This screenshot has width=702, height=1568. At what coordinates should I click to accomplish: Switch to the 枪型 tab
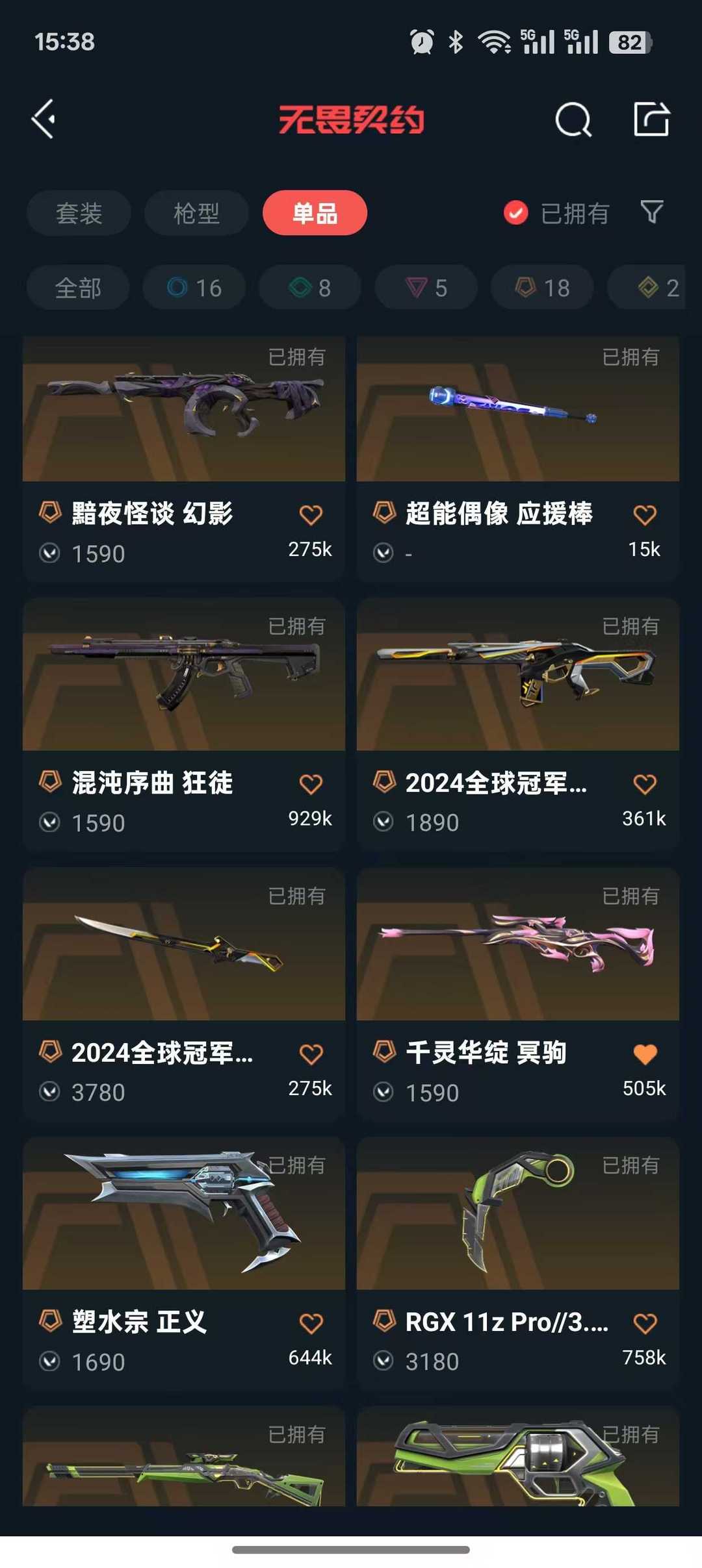click(x=196, y=213)
